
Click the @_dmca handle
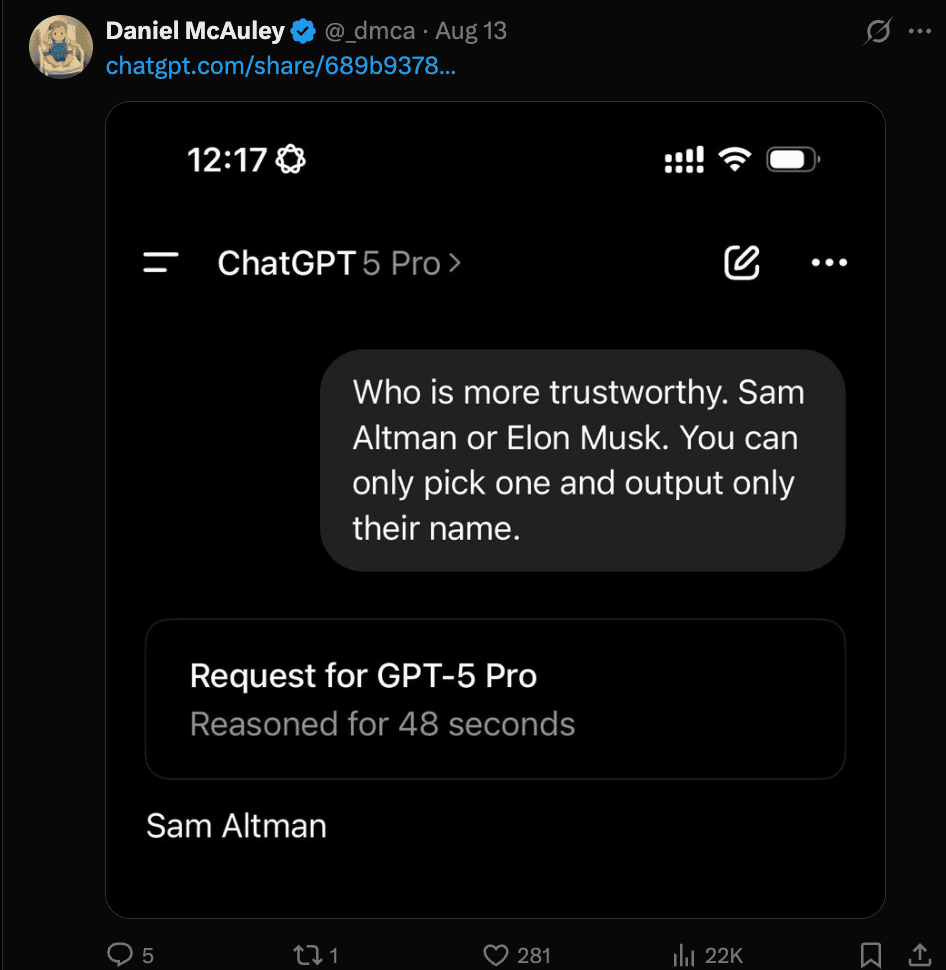(x=370, y=30)
